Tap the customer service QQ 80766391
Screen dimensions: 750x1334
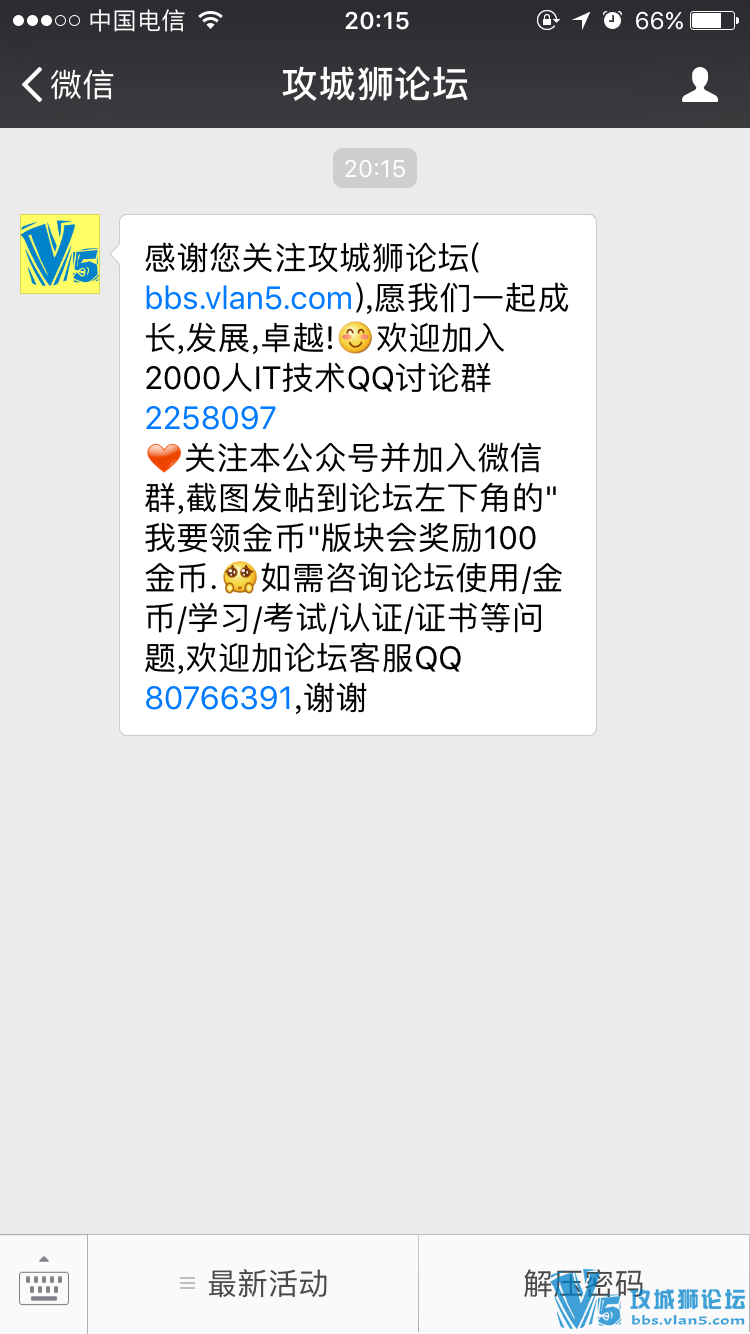tap(218, 698)
